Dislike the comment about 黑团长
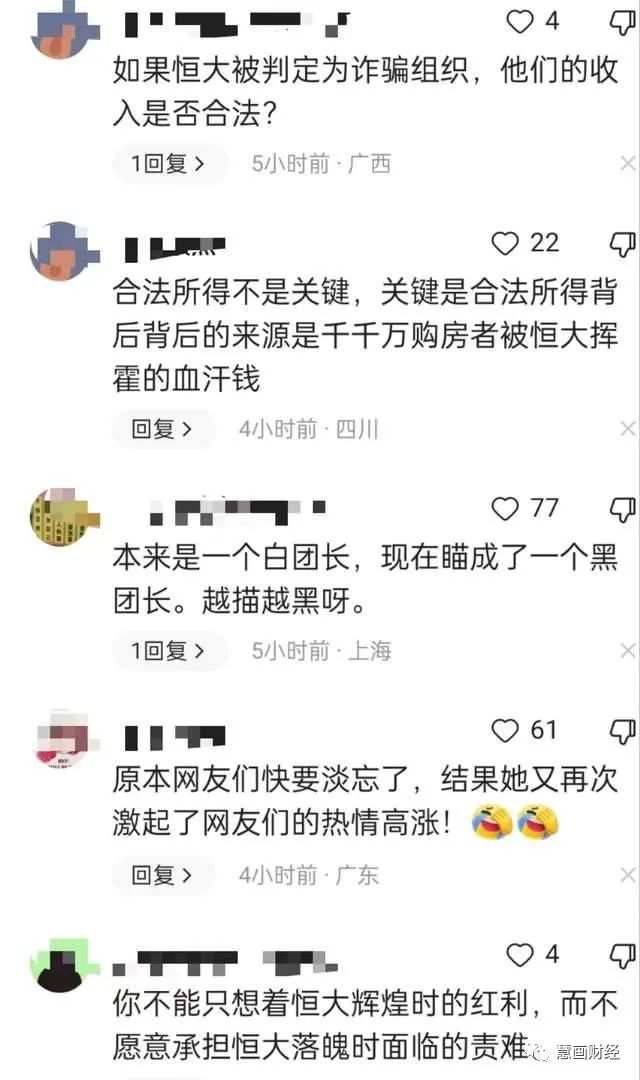This screenshot has height=1080, width=640. point(622,508)
